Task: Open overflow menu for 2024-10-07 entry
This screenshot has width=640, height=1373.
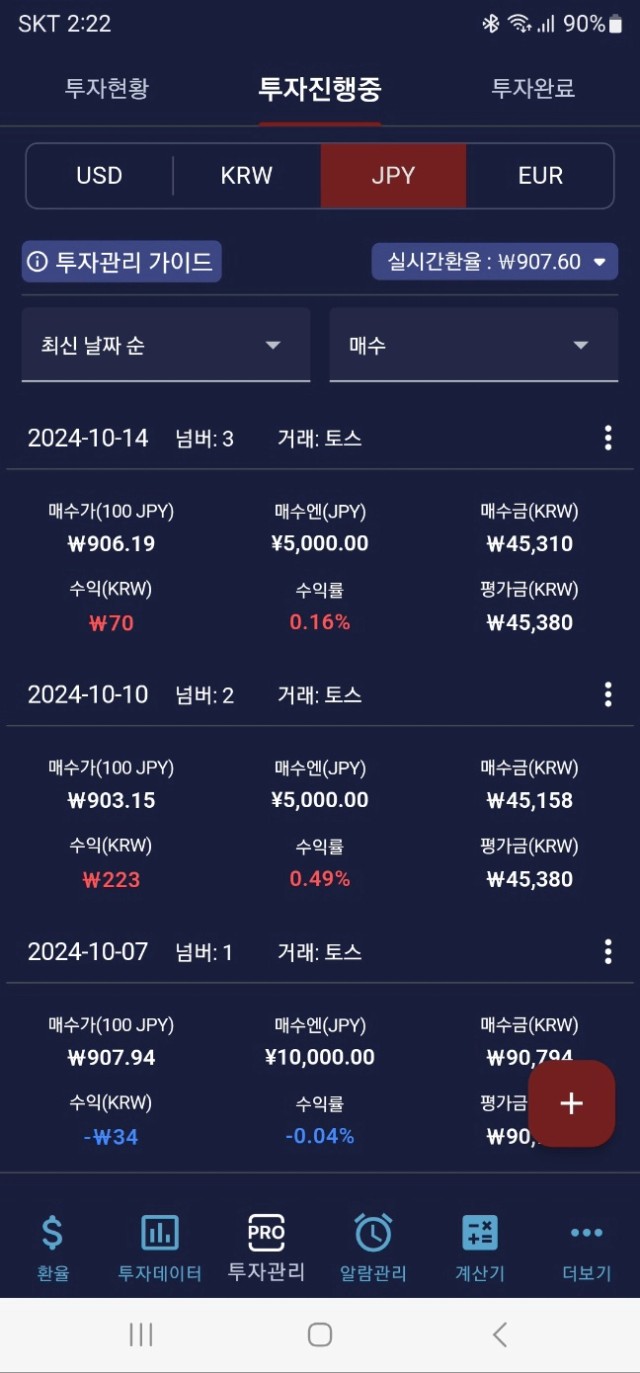Action: [608, 952]
